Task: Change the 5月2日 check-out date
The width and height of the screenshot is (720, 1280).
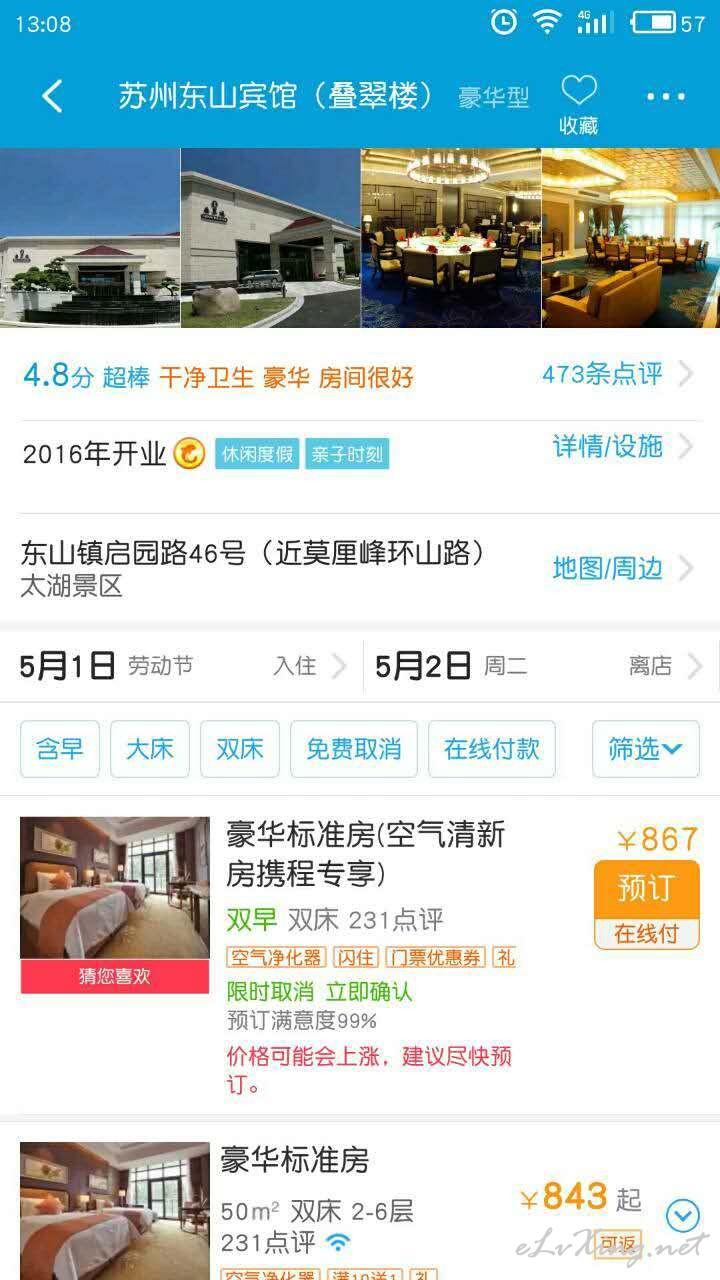Action: coord(540,666)
